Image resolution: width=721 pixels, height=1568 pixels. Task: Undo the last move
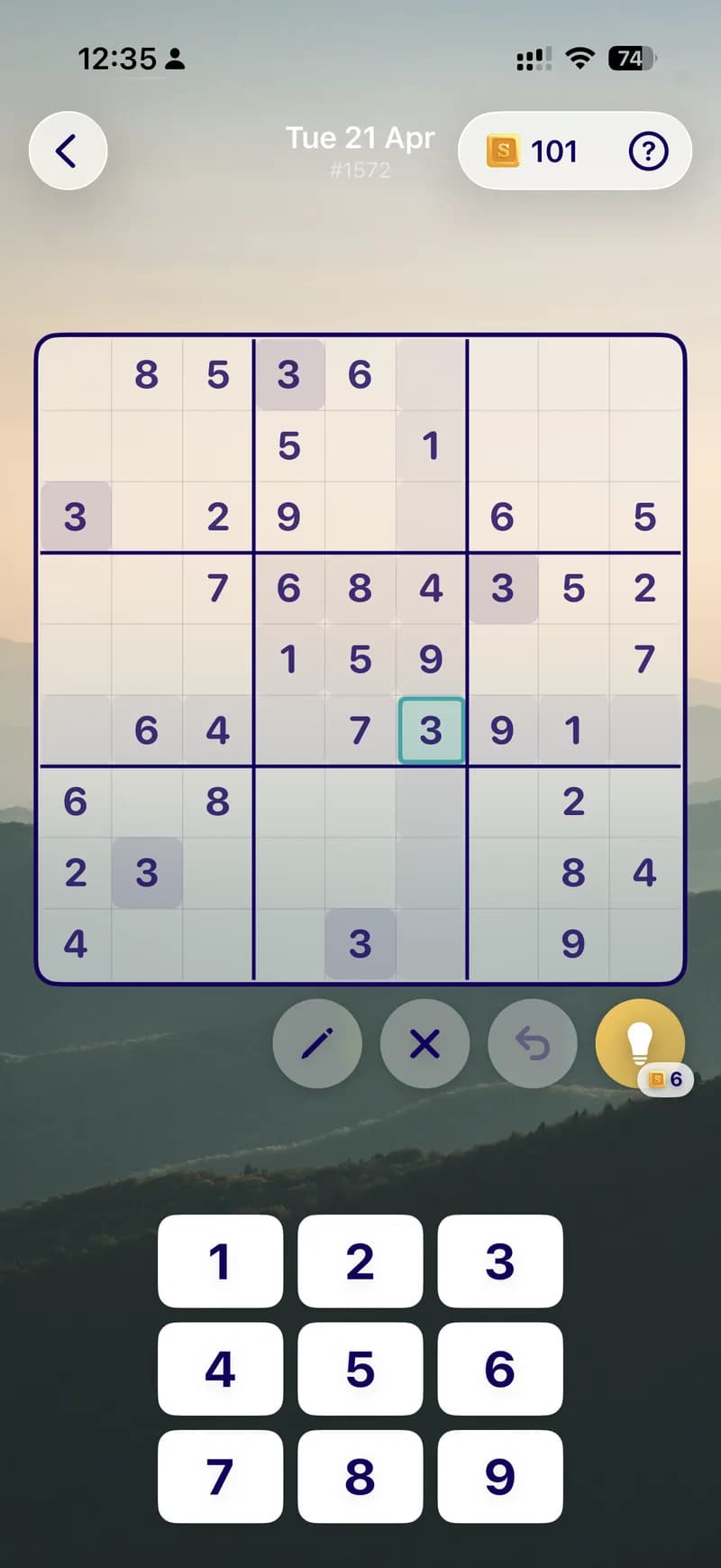(x=533, y=1043)
